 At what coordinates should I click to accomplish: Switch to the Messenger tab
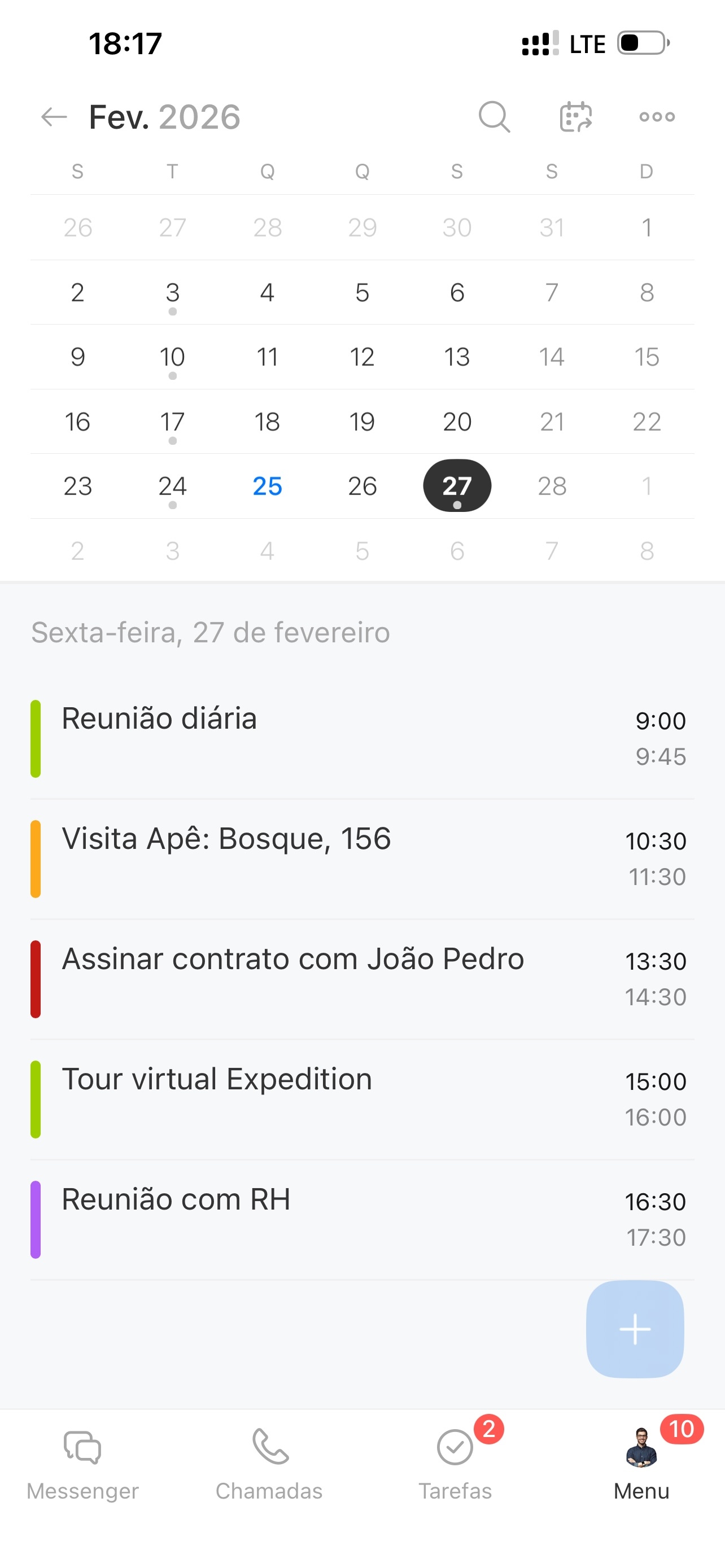83,1464
